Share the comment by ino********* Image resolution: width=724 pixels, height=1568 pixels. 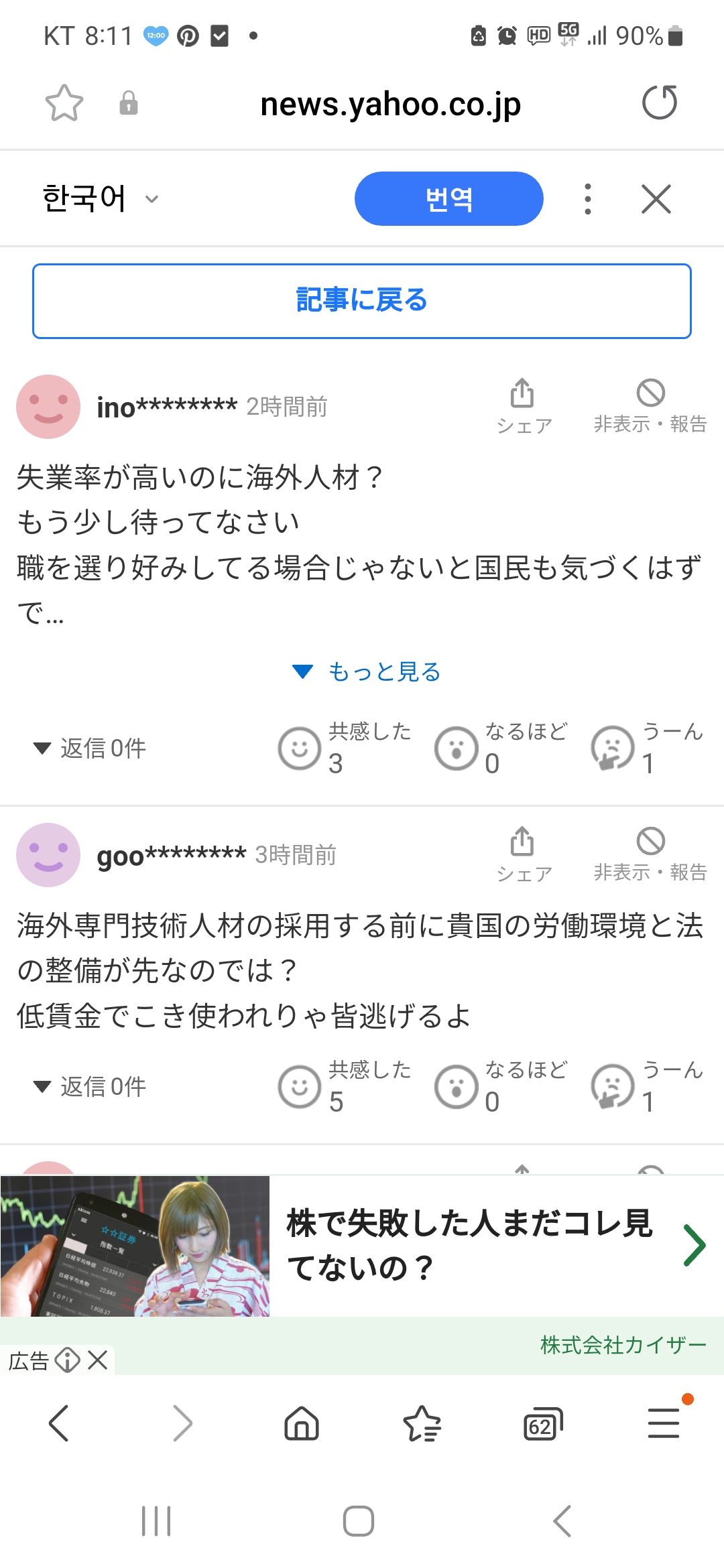523,403
